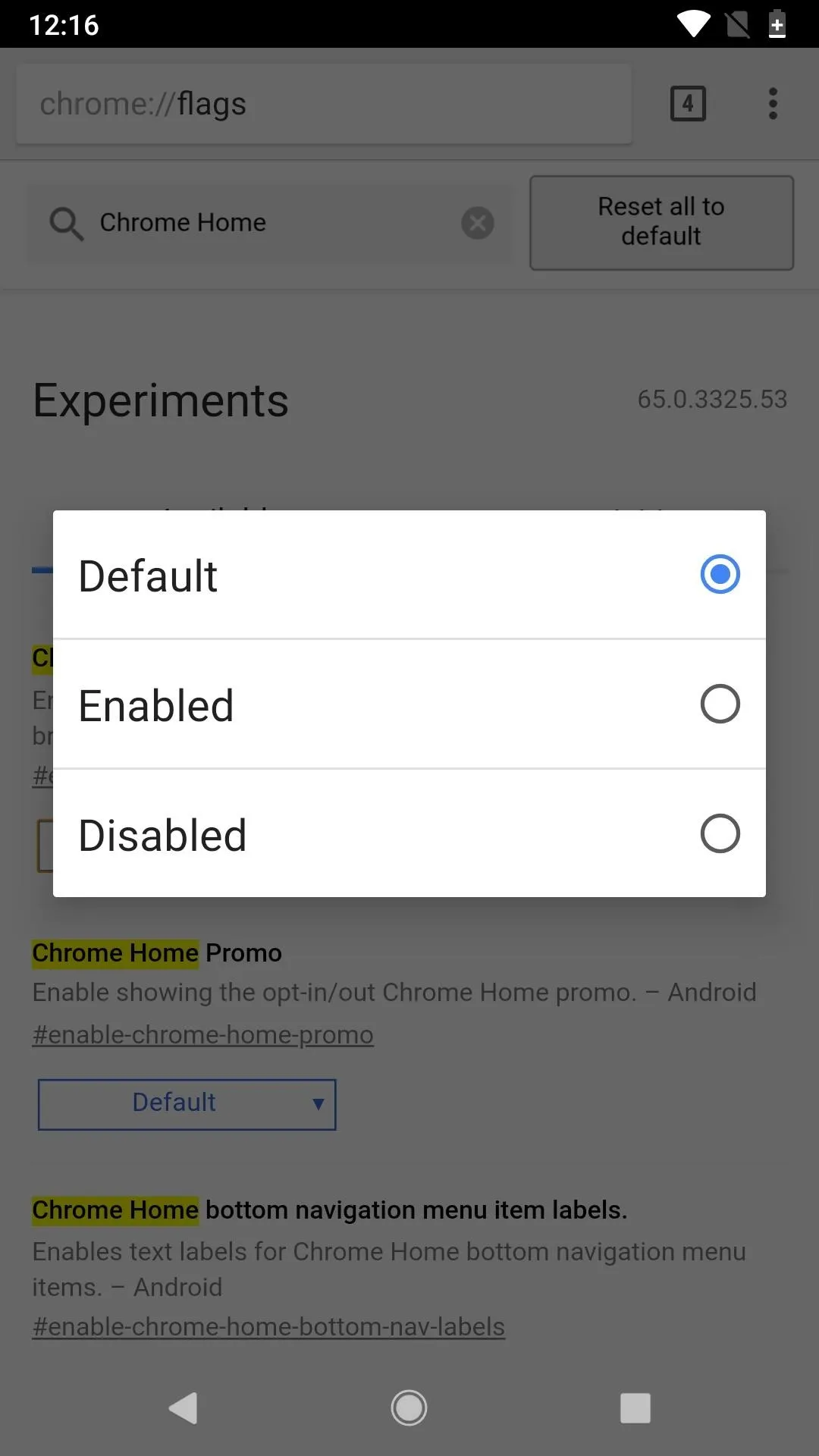Go back with the system back button

coord(183,1408)
